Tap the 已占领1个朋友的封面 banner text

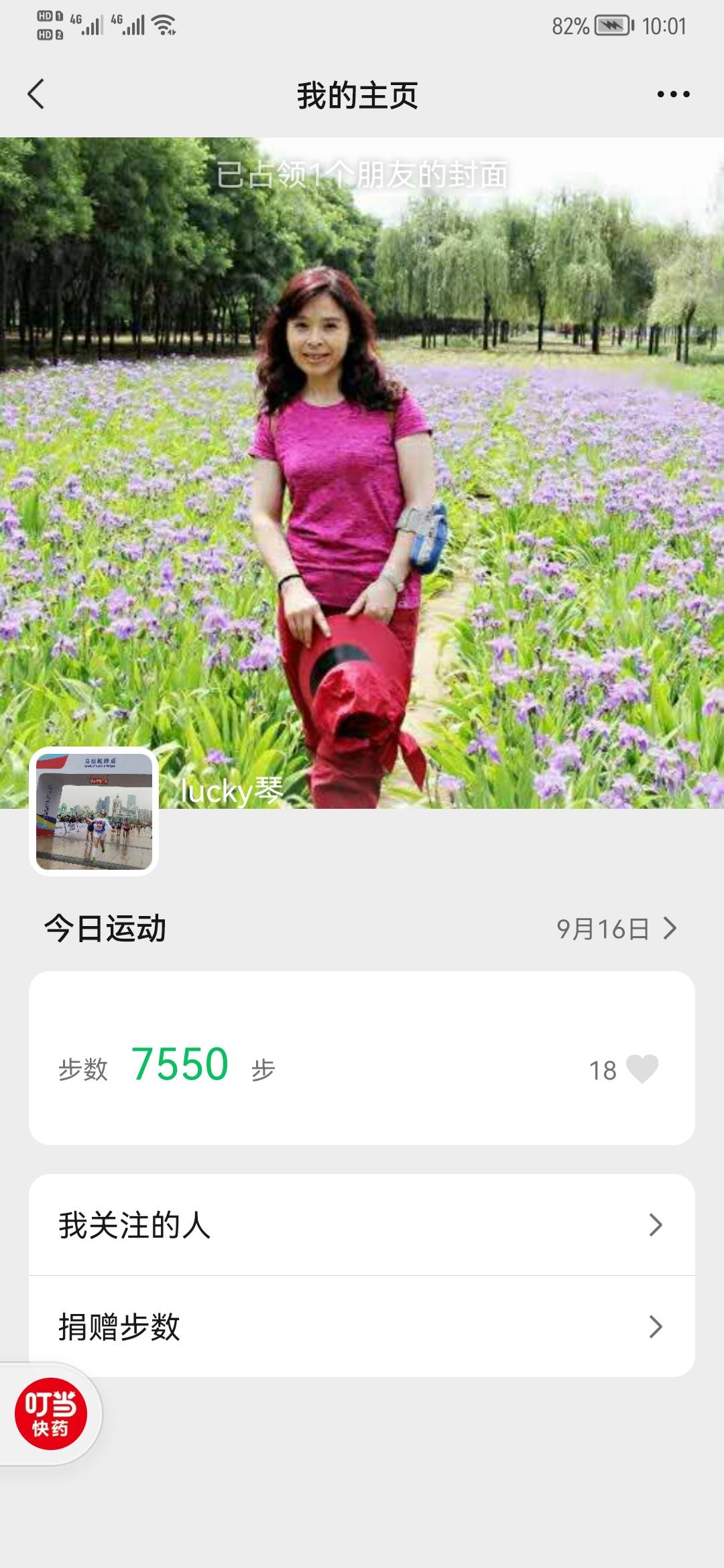click(x=362, y=176)
